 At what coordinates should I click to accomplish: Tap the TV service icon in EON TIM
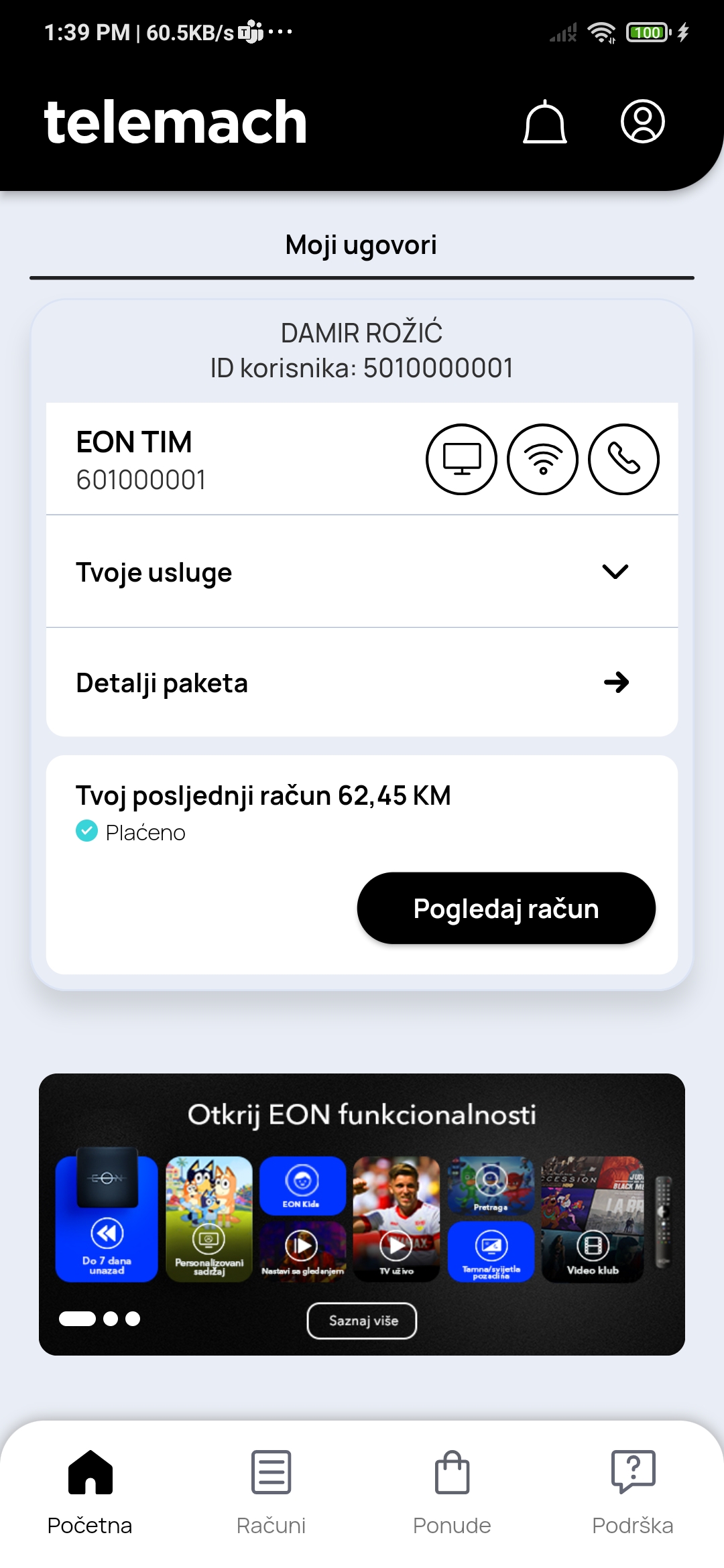pyautogui.click(x=461, y=459)
